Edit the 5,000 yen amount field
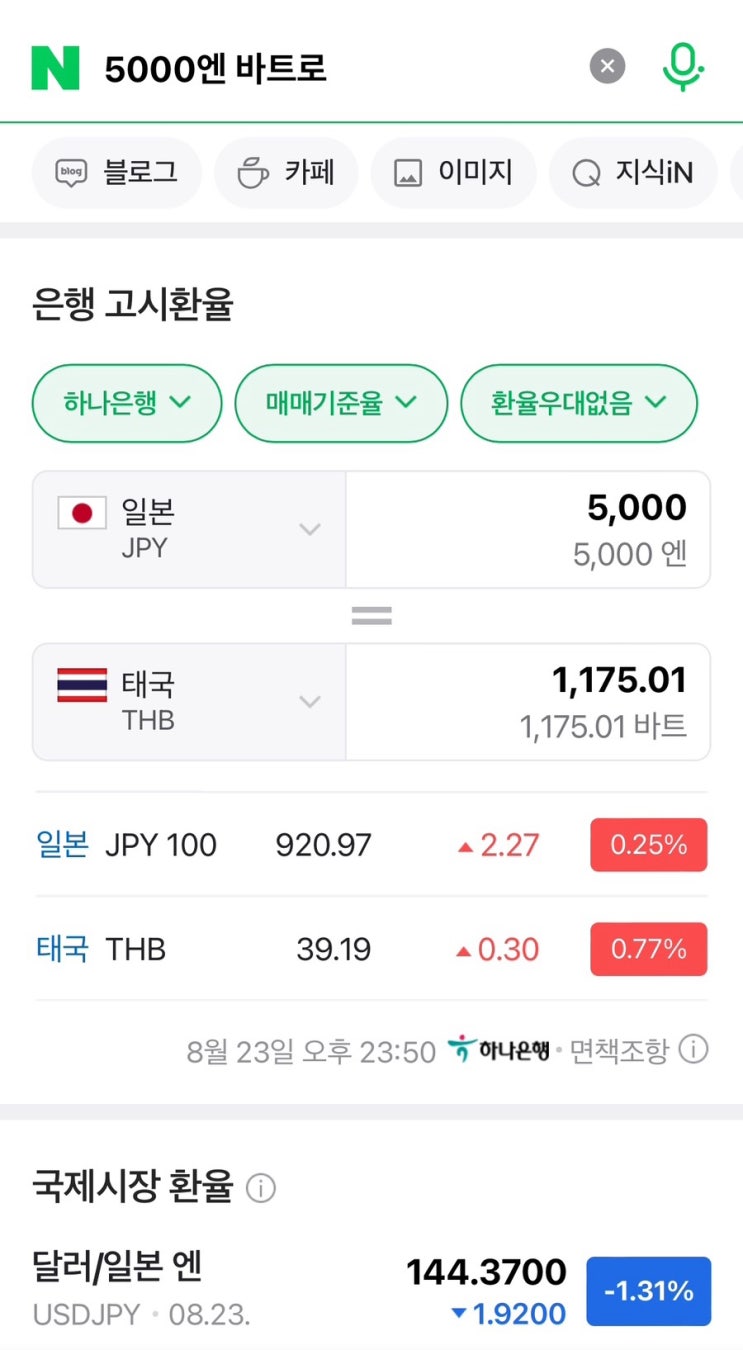The width and height of the screenshot is (743, 1350). click(528, 530)
